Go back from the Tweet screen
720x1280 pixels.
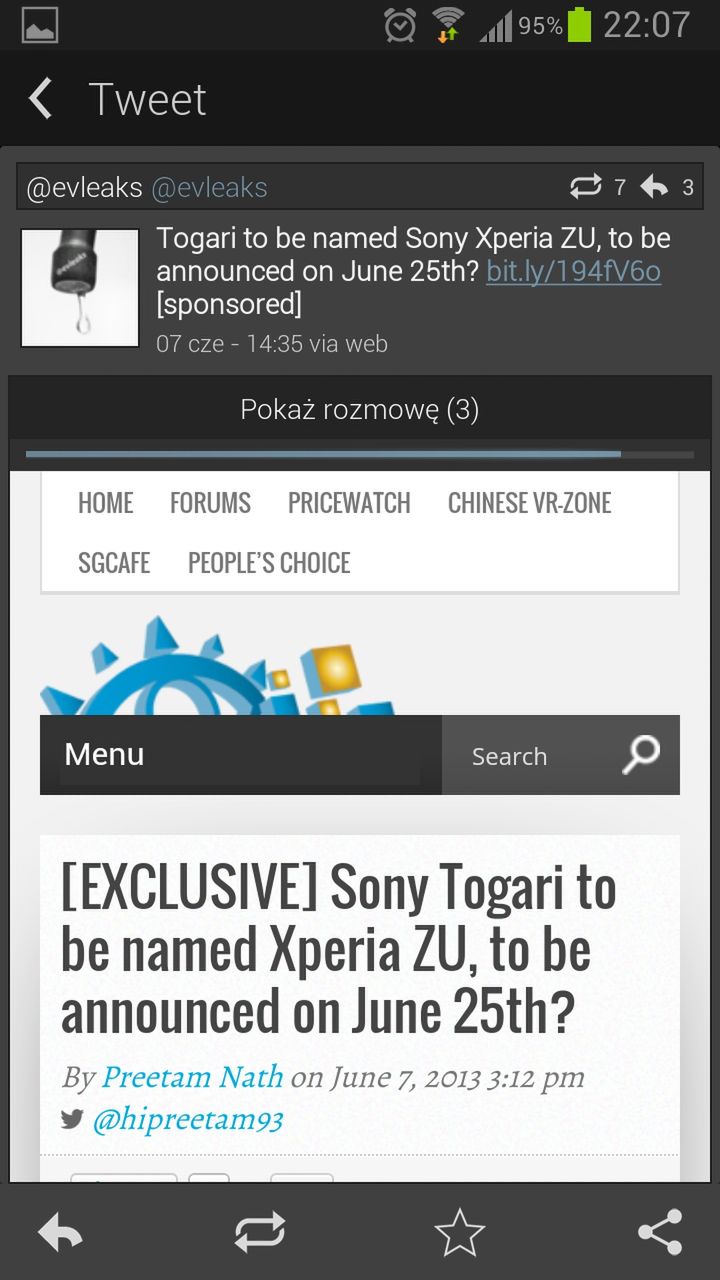(40, 99)
